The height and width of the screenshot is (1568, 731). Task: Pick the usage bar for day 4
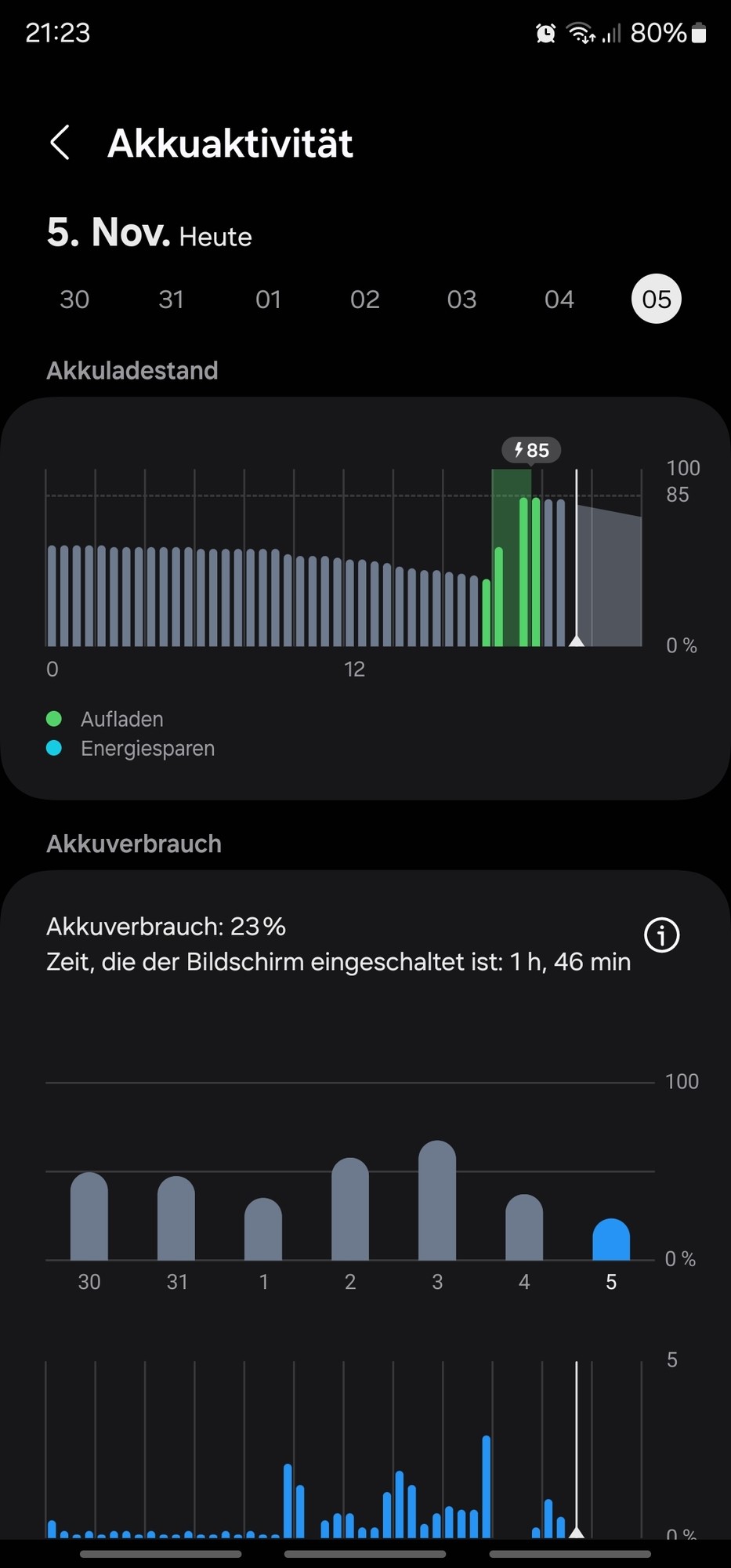524,1228
